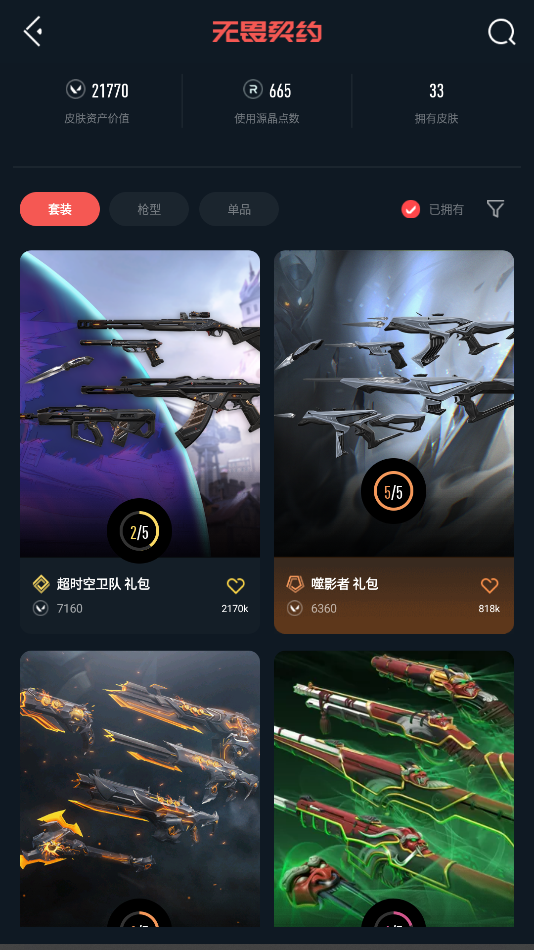Like the 噬影者 礼包 heart icon

[x=490, y=585]
